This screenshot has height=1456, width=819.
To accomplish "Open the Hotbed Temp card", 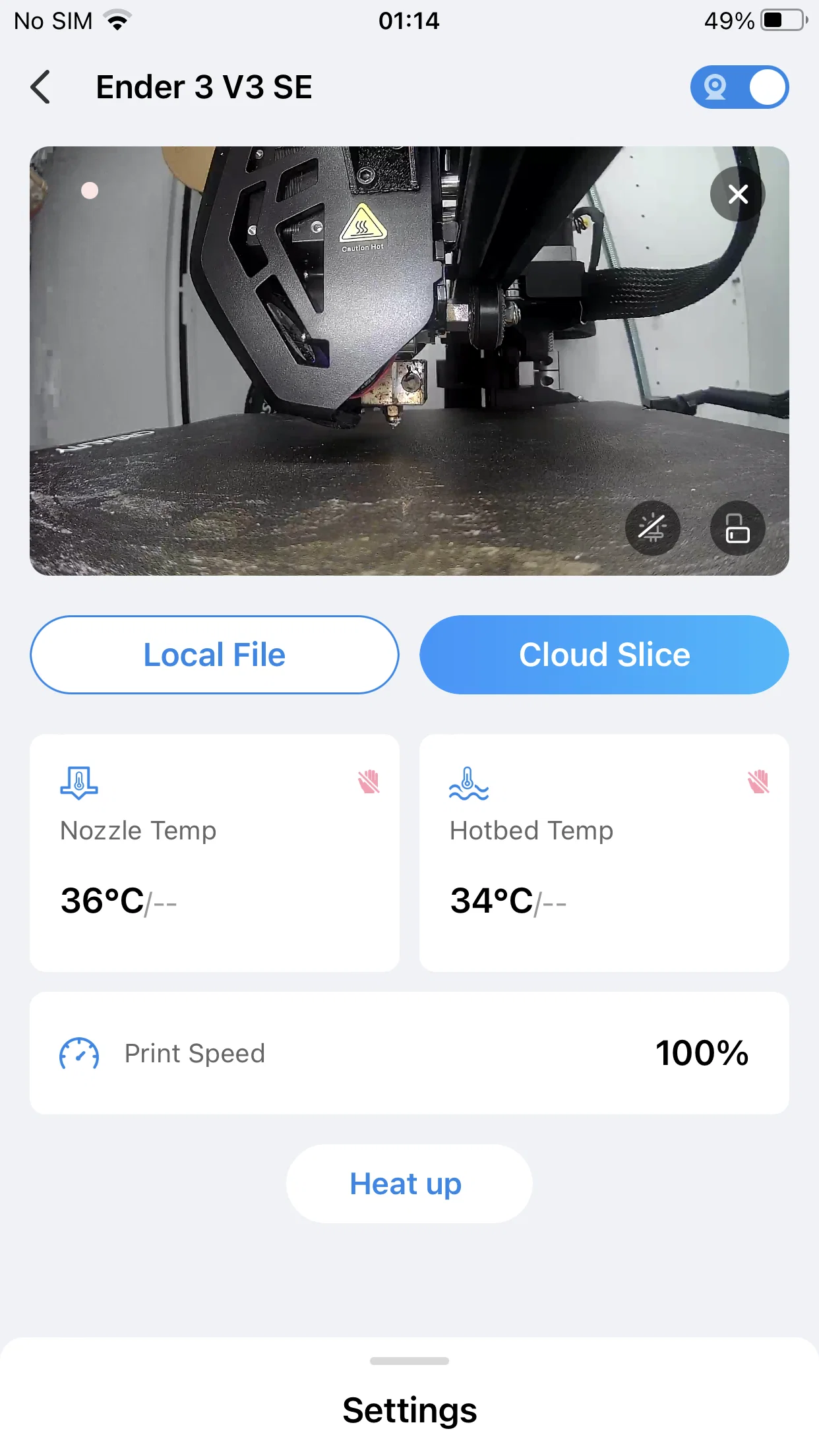I will tap(604, 853).
